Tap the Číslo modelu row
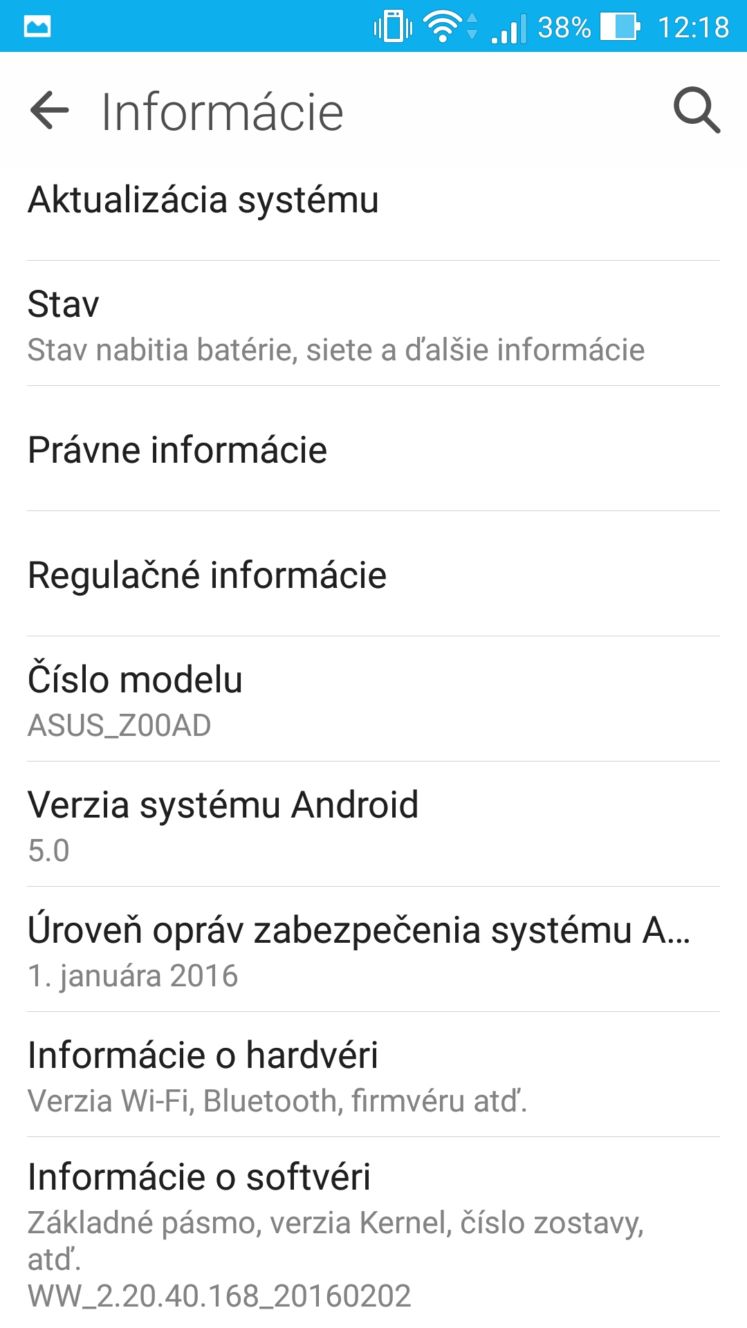 pos(373,699)
